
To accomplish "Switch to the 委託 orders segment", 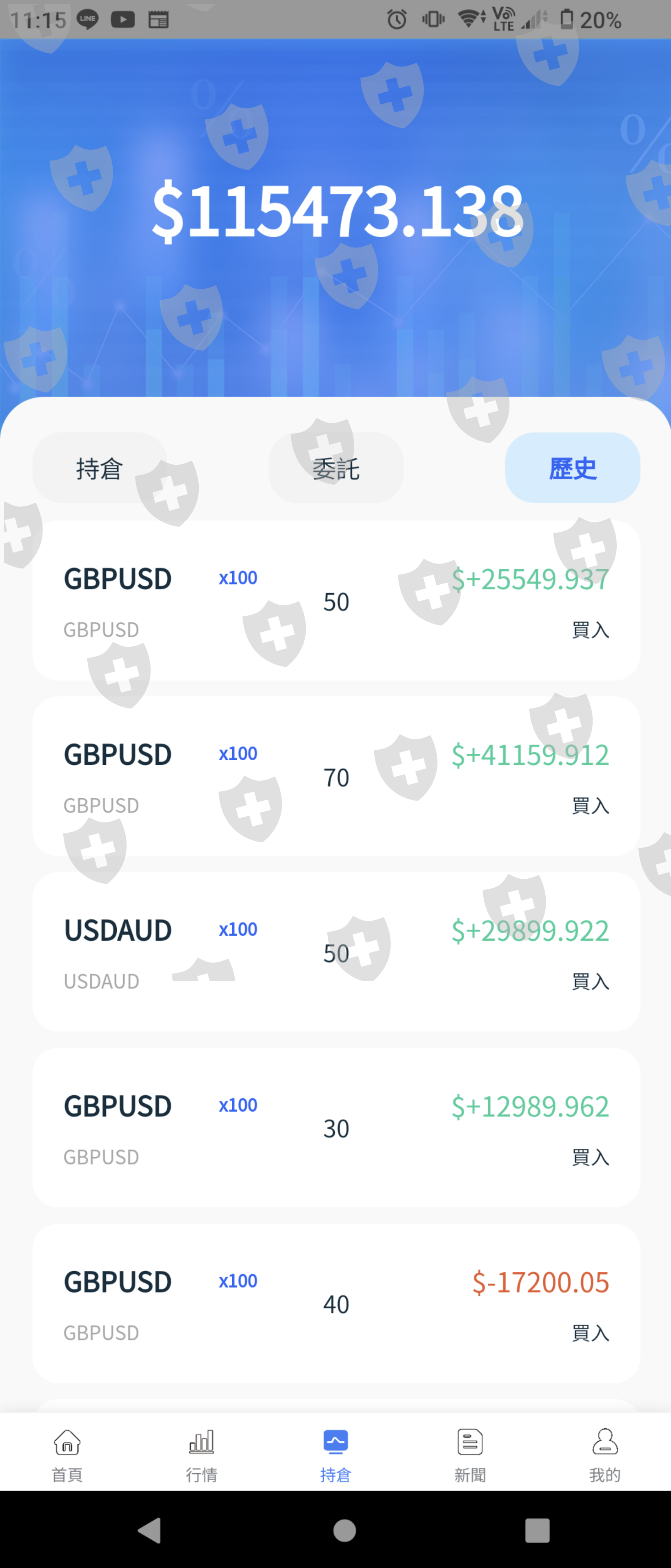I will (x=336, y=468).
